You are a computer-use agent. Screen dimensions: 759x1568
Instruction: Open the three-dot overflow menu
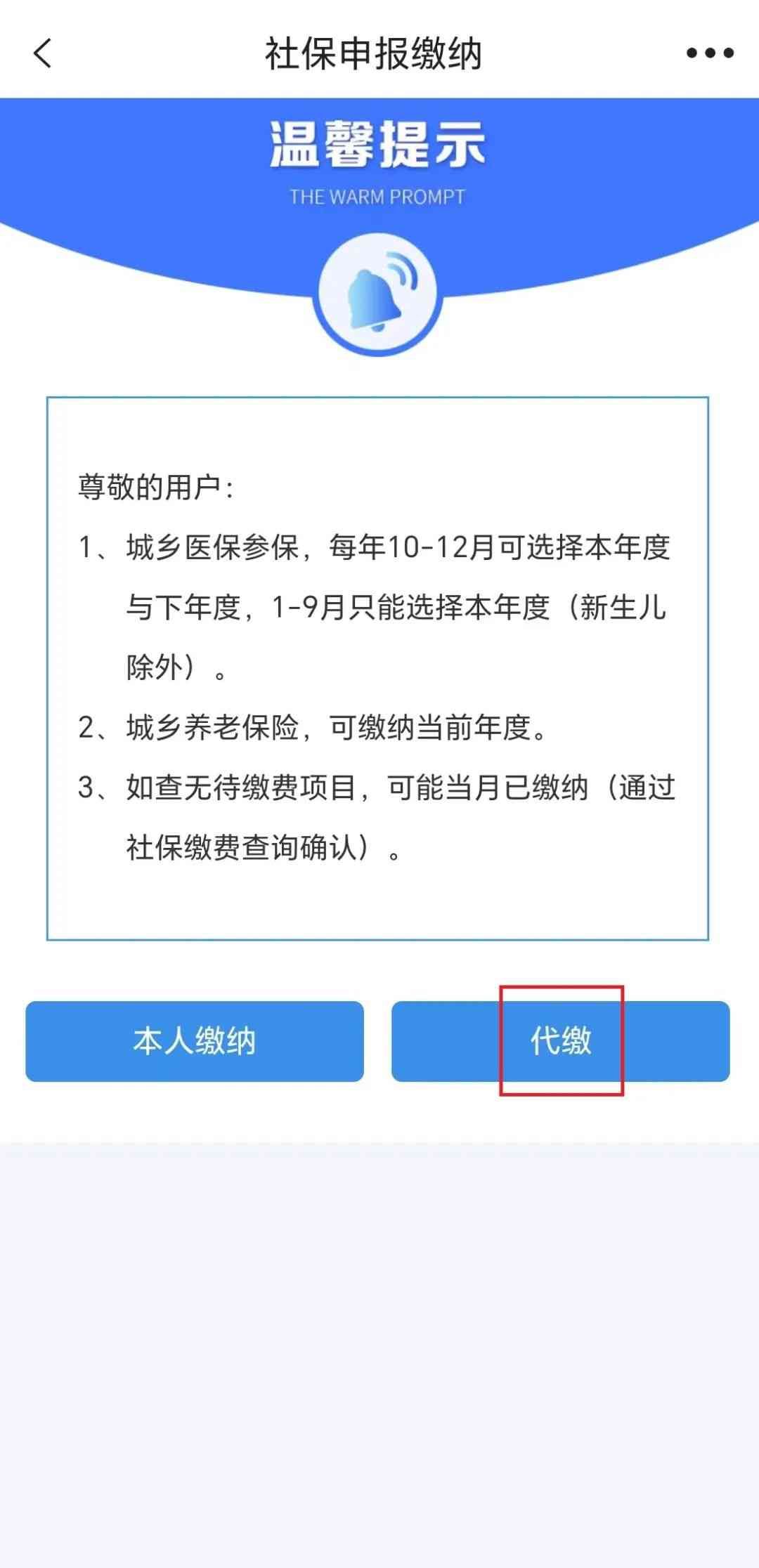tap(710, 53)
